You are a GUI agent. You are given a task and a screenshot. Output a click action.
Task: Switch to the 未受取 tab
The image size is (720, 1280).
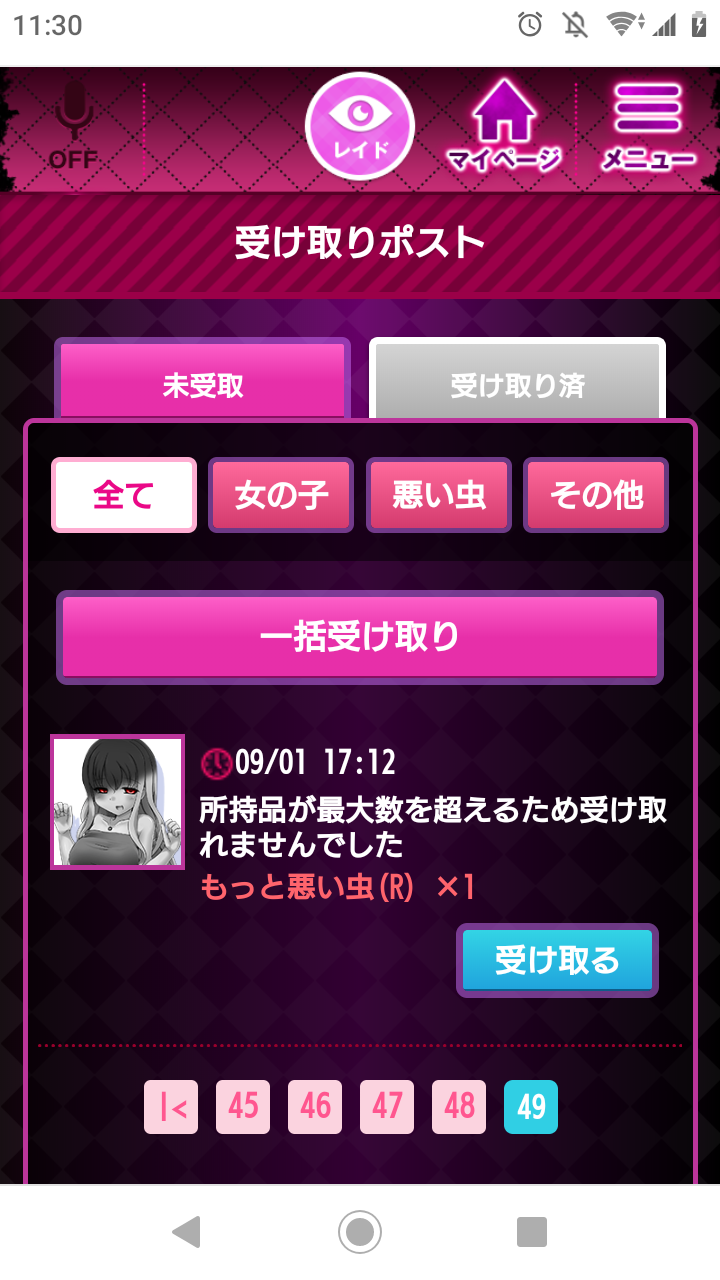[x=203, y=384]
